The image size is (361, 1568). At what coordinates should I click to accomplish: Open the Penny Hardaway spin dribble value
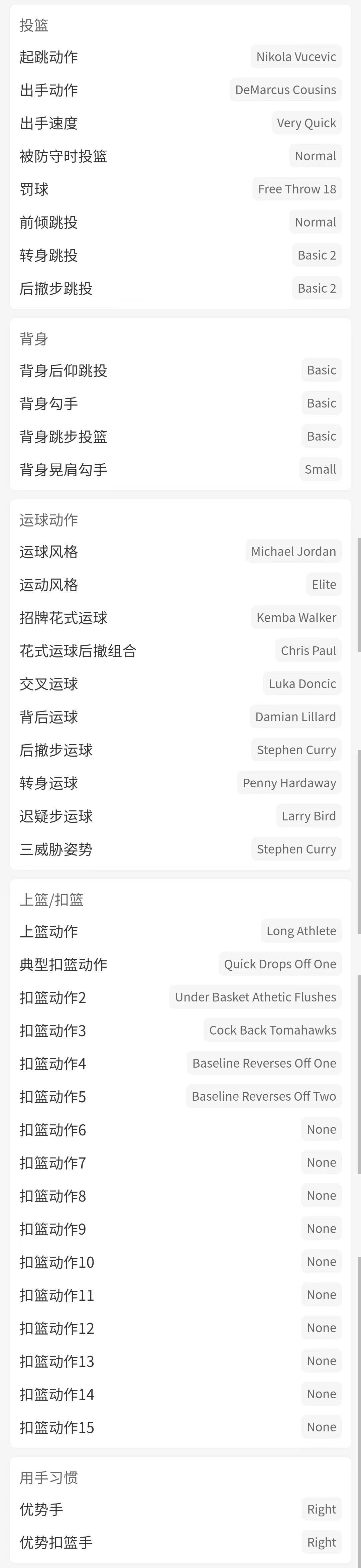pyautogui.click(x=288, y=783)
